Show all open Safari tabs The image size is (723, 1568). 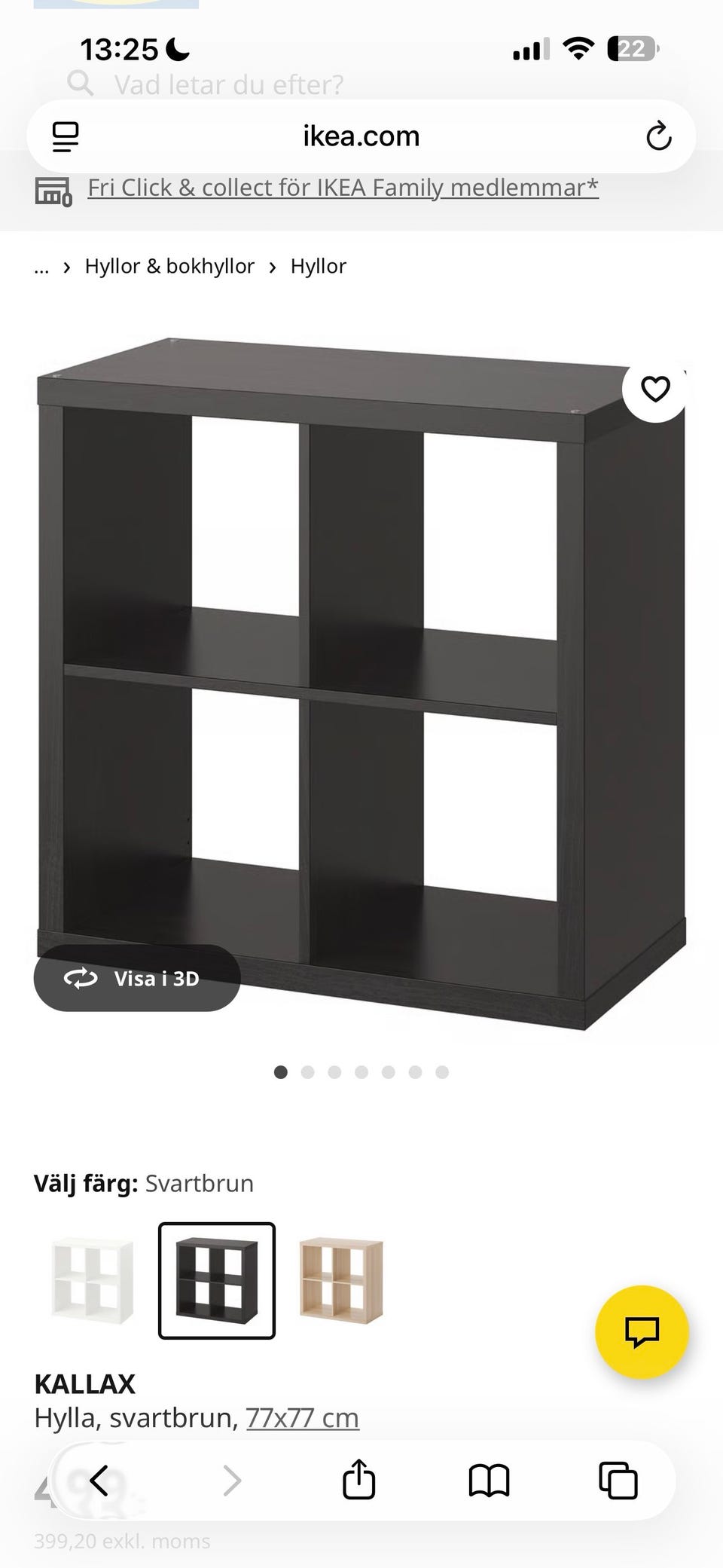coord(618,1481)
